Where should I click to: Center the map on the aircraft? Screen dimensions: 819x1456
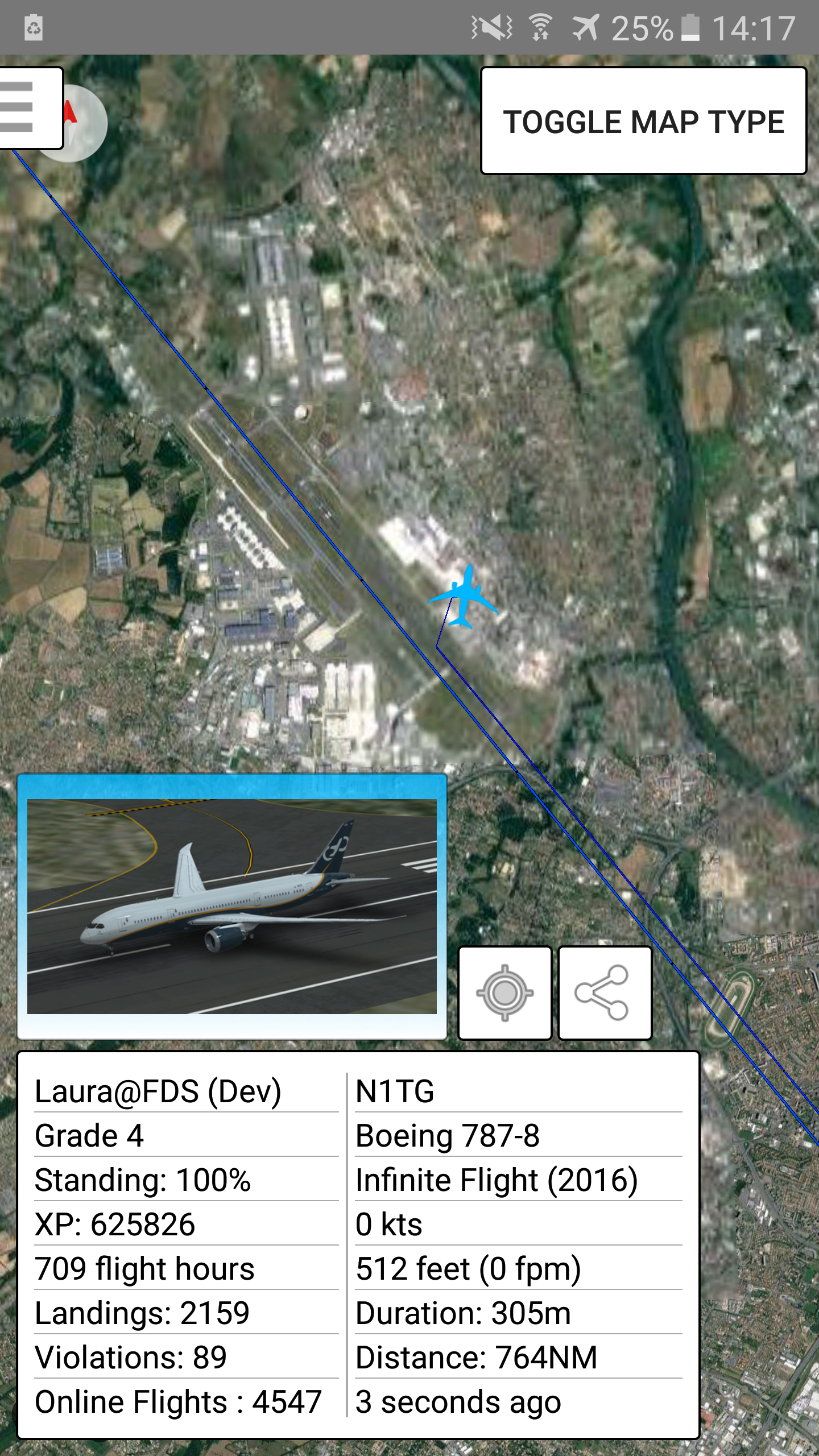[x=504, y=993]
